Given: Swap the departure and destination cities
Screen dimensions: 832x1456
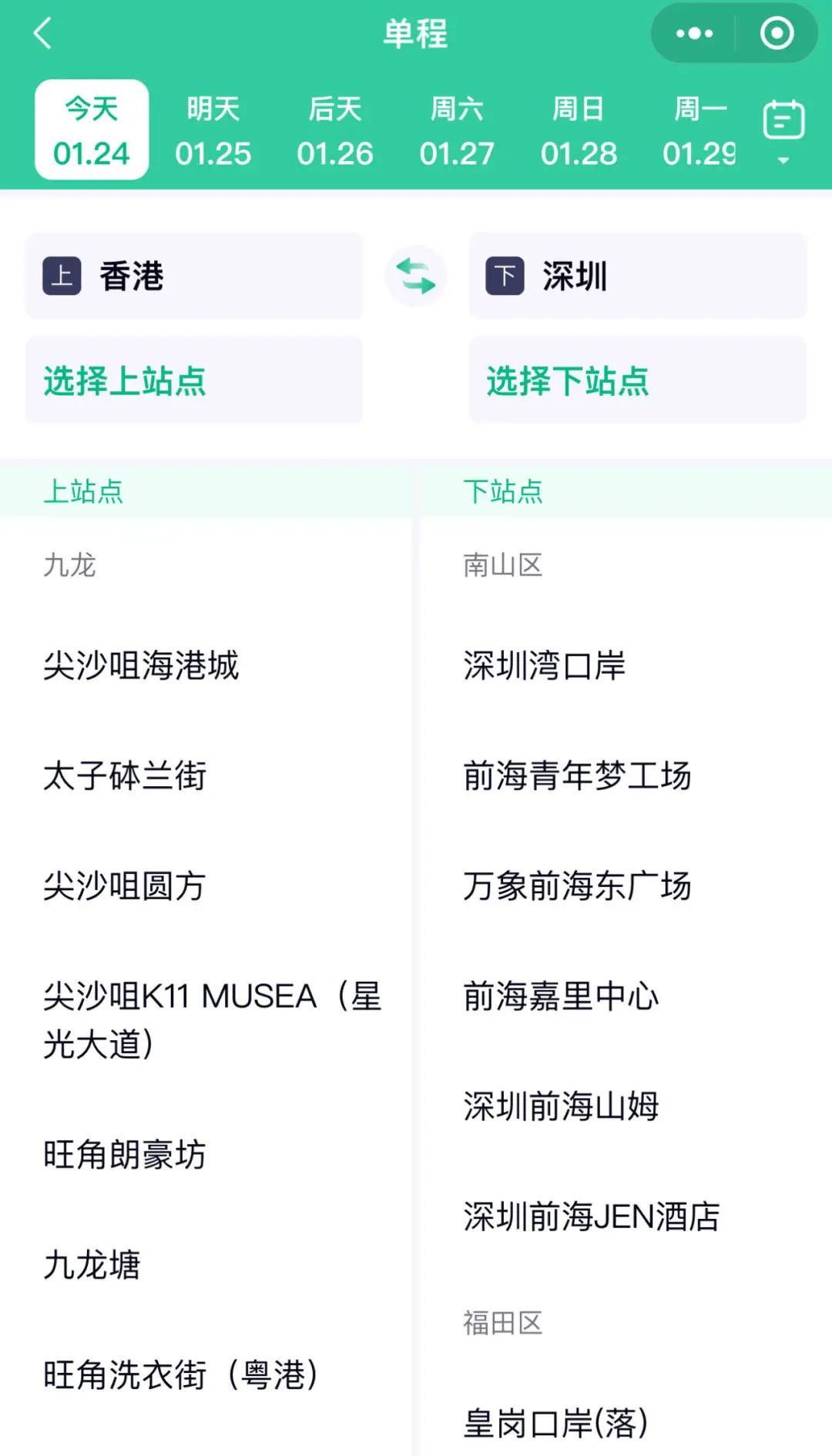Looking at the screenshot, I should tap(416, 276).
